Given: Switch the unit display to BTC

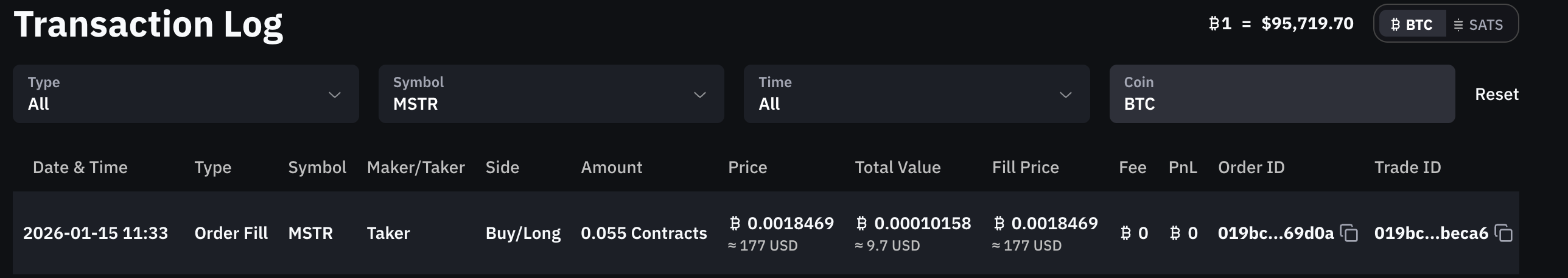Looking at the screenshot, I should pos(1412,25).
